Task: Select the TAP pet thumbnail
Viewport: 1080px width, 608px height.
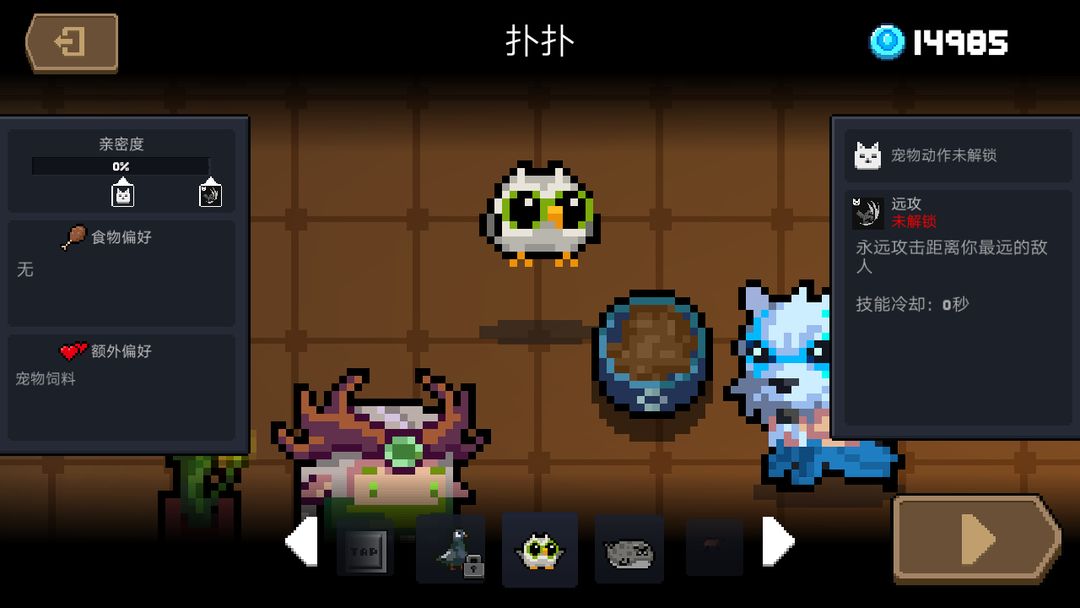Action: [x=365, y=550]
